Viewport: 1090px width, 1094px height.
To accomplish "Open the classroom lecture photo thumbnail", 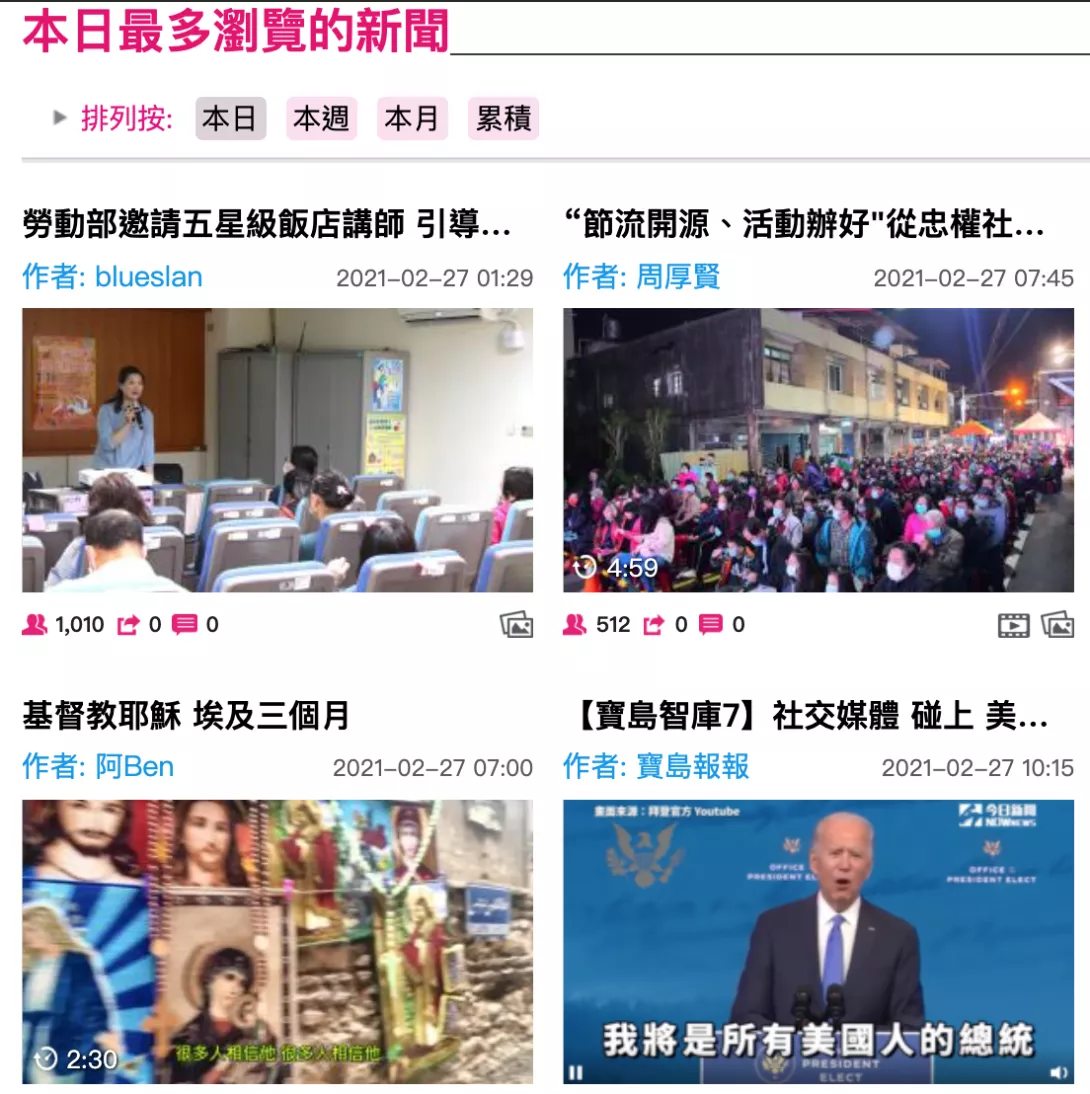I will (x=277, y=449).
